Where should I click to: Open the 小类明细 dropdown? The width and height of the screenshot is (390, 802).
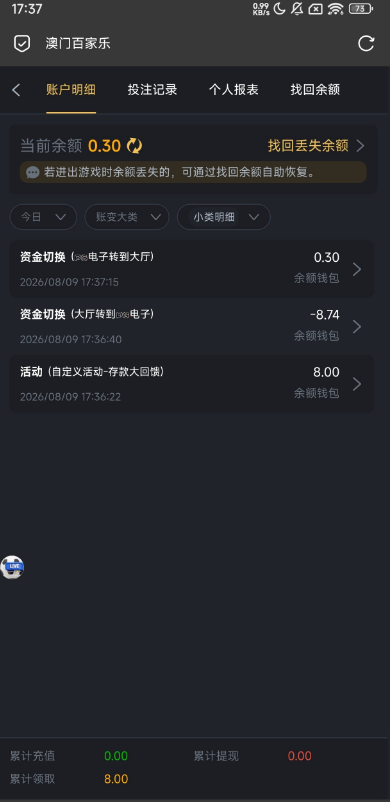[x=224, y=217]
